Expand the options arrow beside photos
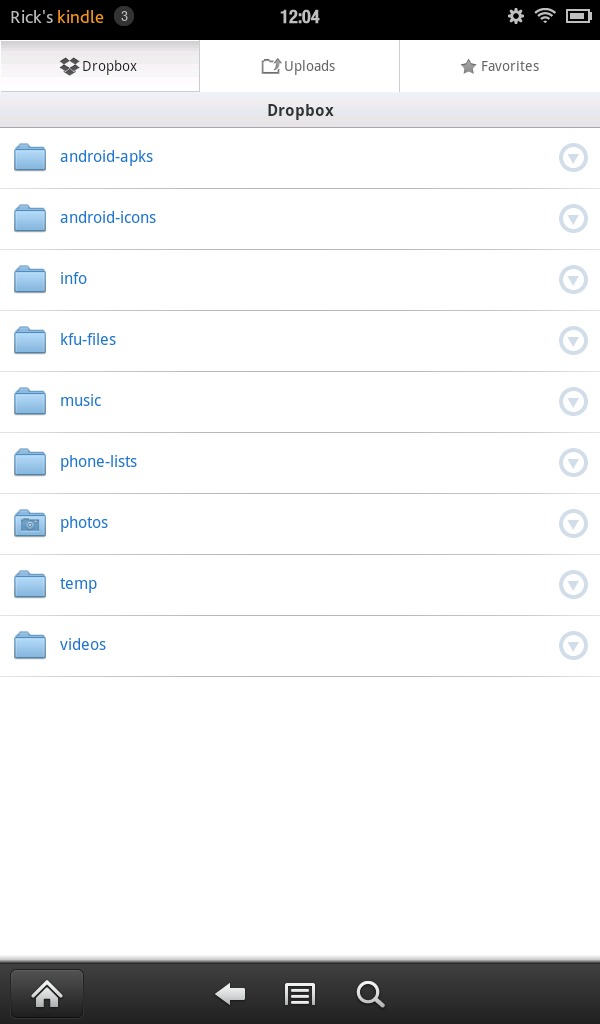Image resolution: width=600 pixels, height=1024 pixels. tap(573, 524)
